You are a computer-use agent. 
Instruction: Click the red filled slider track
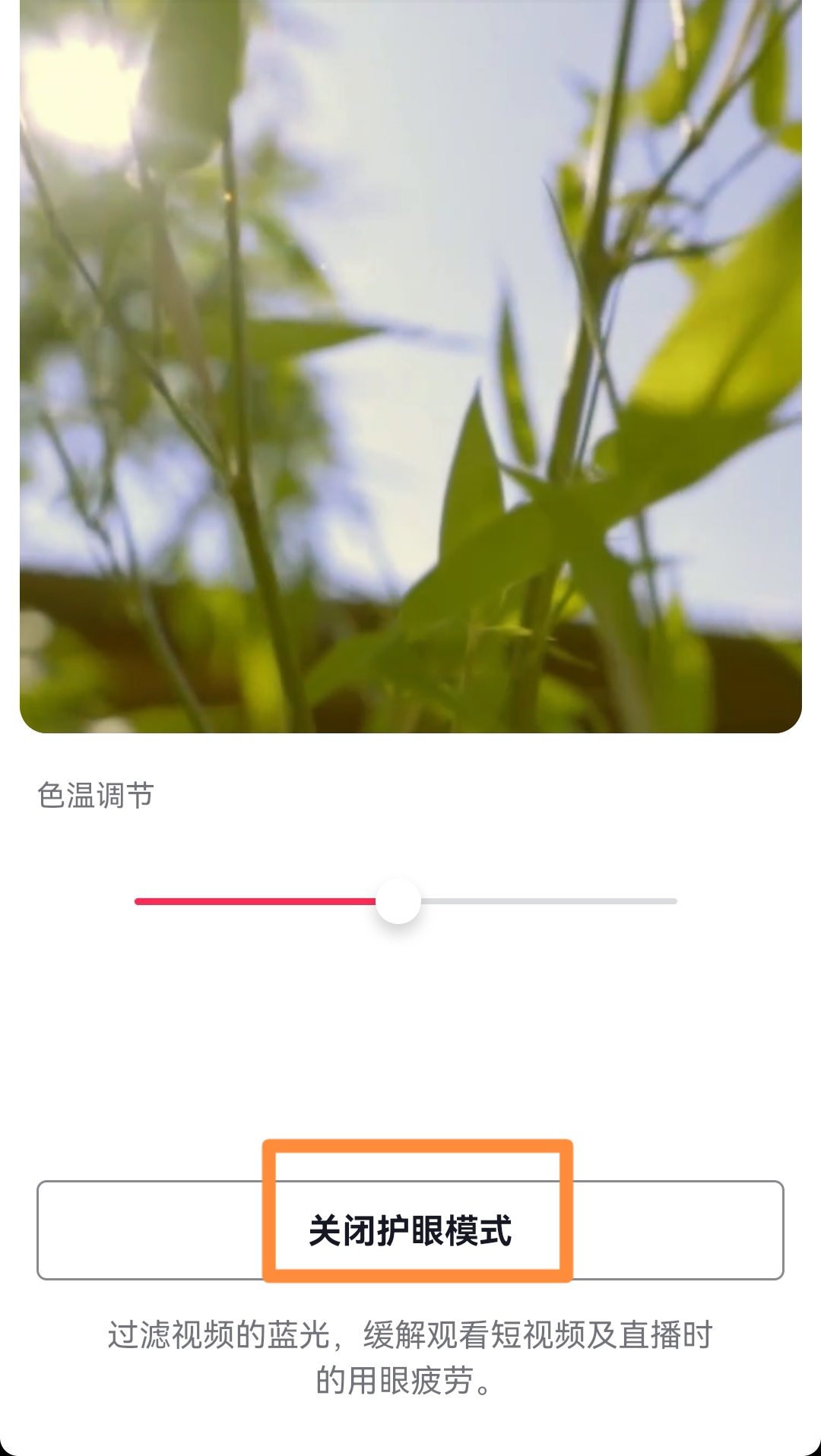pyautogui.click(x=258, y=901)
